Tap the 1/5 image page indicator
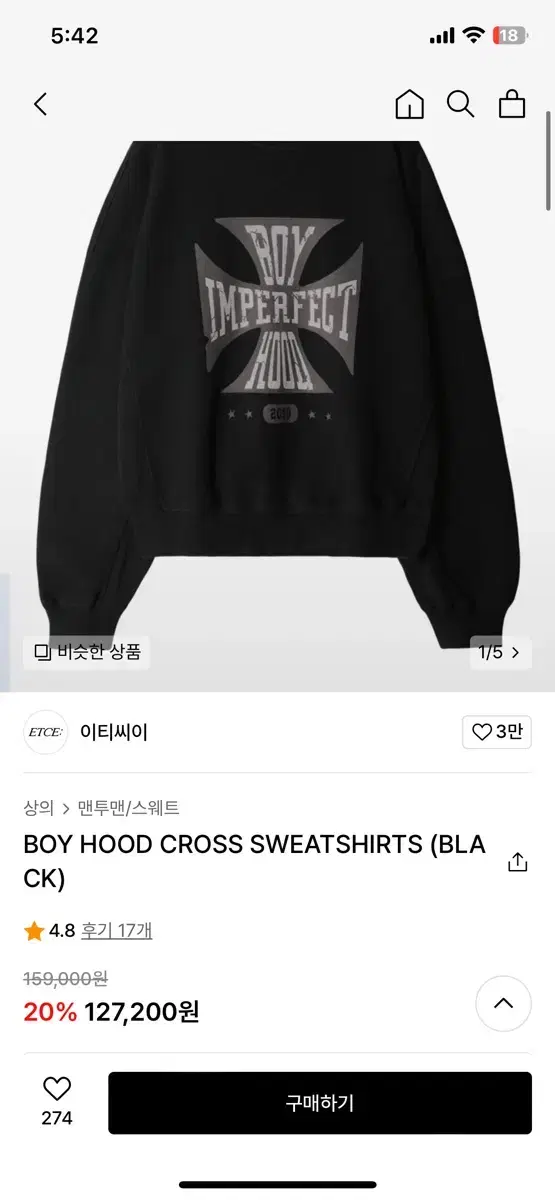Screen dimensions: 555x1200 tap(500, 653)
